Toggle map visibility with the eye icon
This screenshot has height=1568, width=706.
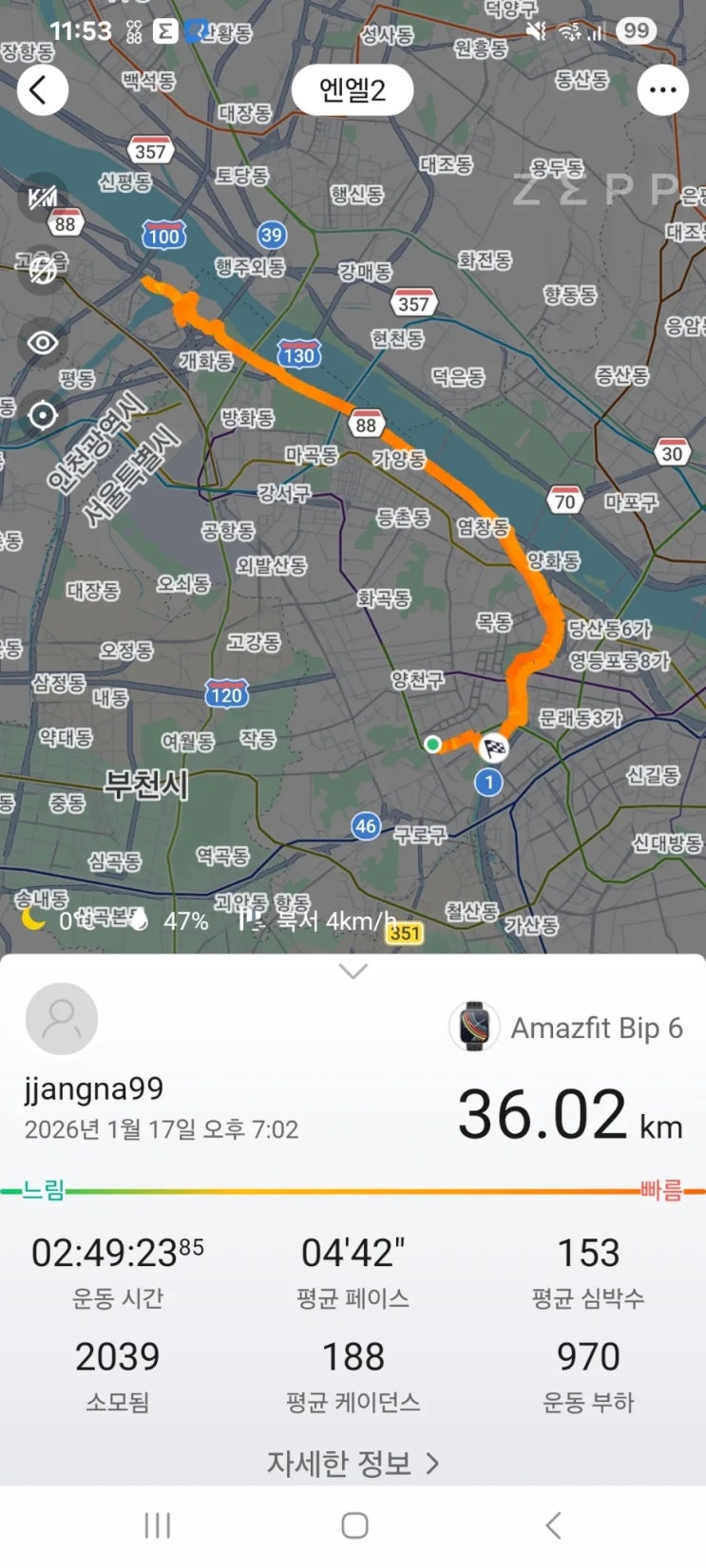point(42,342)
